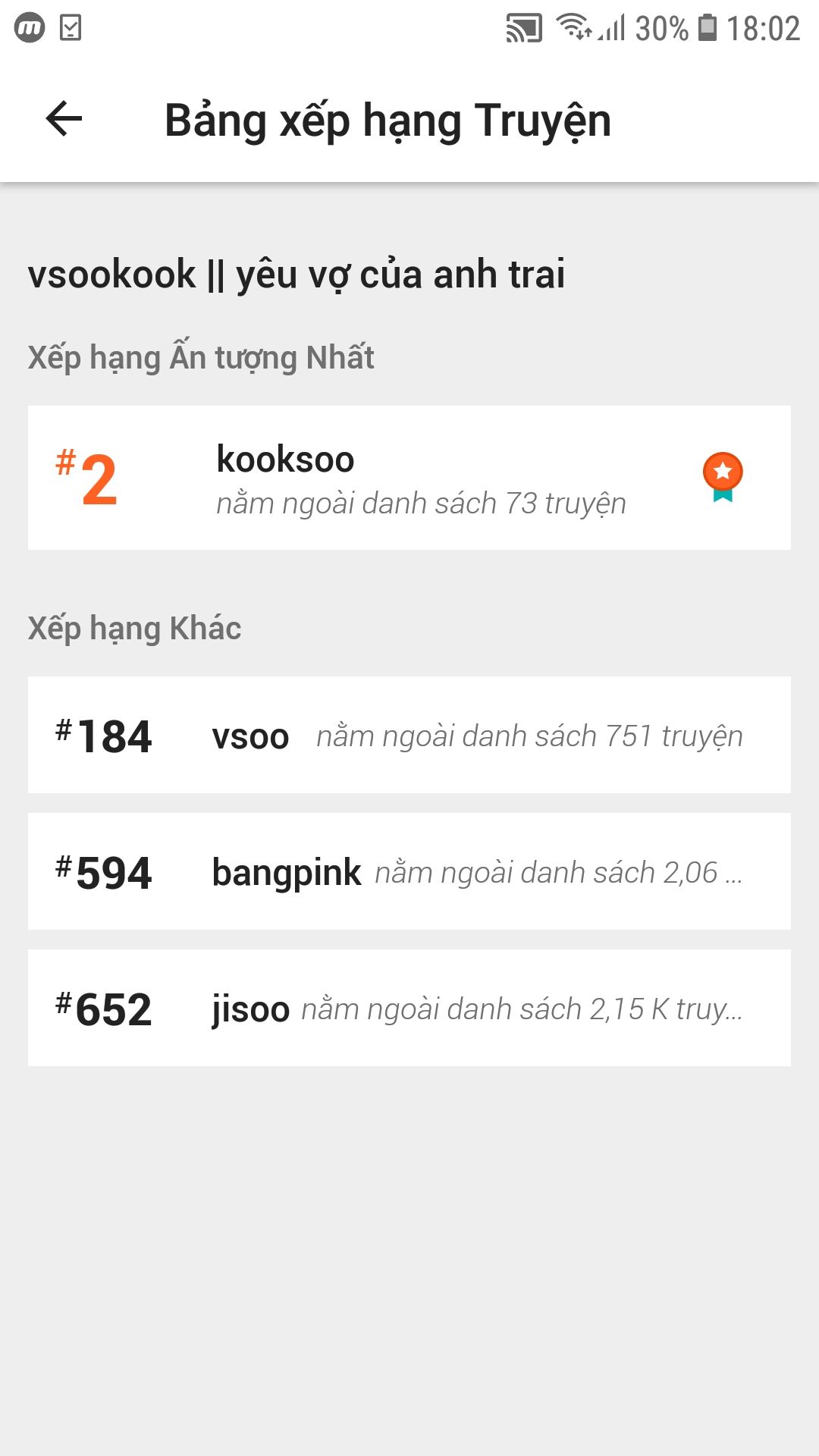The height and width of the screenshot is (1456, 819).
Task: Open the #2 kooksoo ranking card
Action: tap(409, 478)
